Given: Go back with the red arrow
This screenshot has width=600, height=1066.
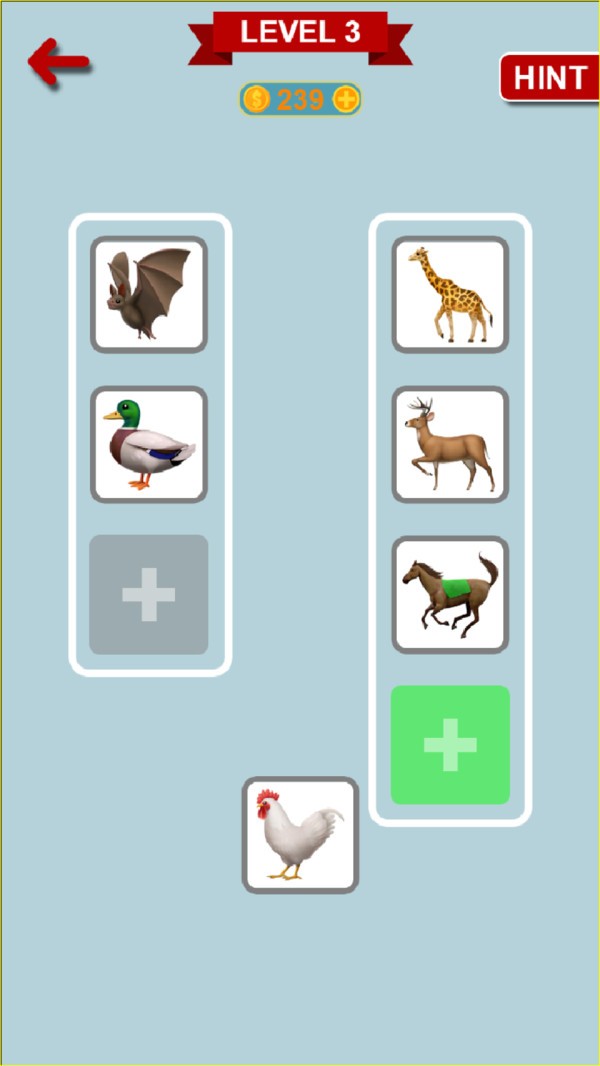Looking at the screenshot, I should pyautogui.click(x=58, y=61).
